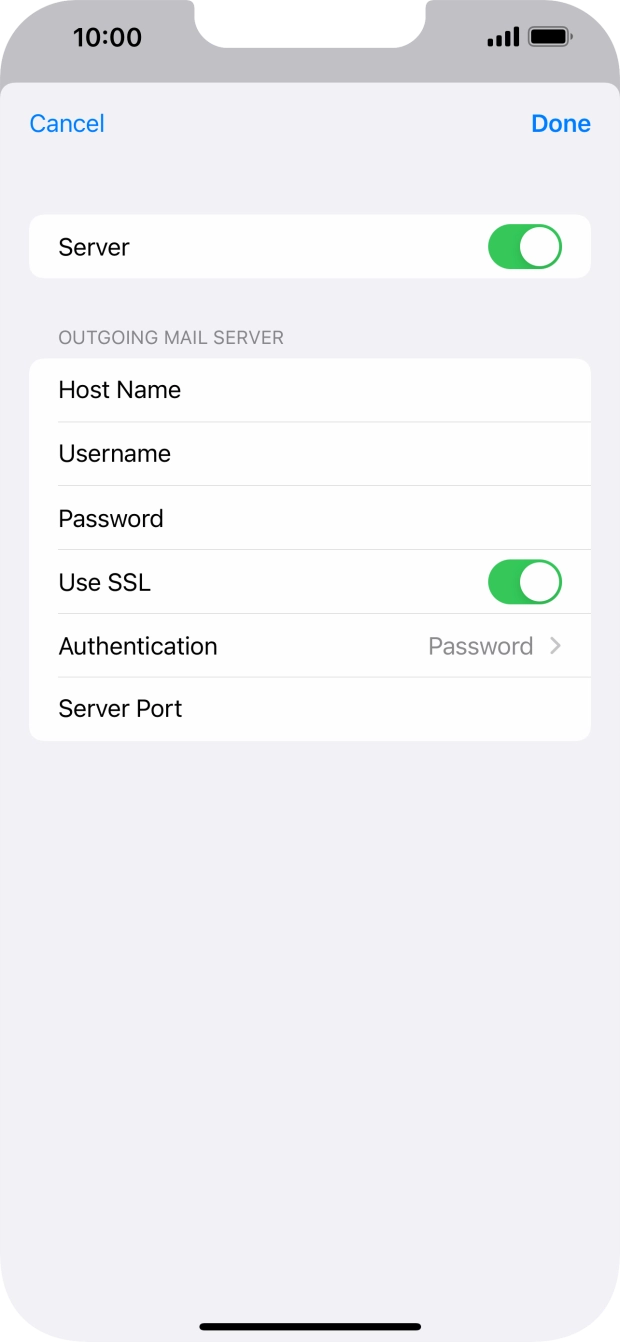
Task: Tap Cancel to discard changes
Action: 67,123
